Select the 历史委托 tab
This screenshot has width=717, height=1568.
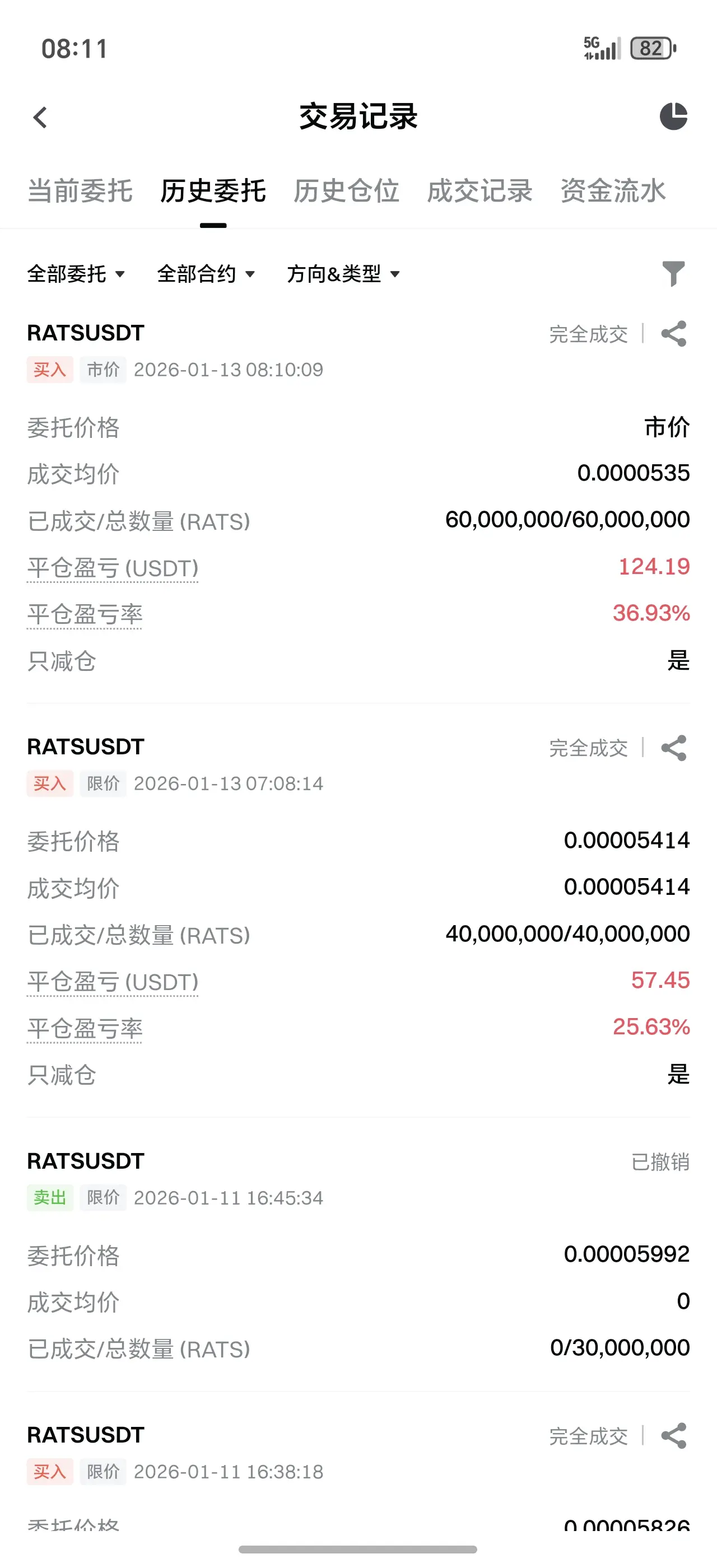coord(213,191)
